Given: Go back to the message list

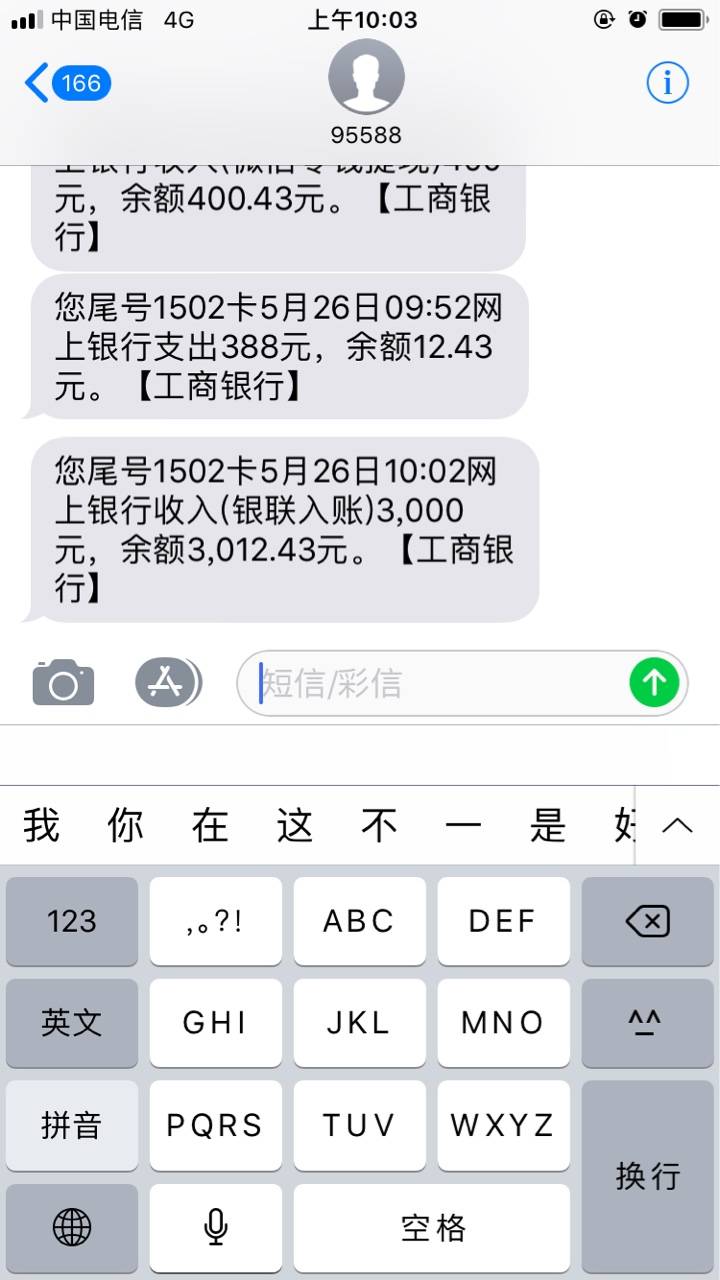Looking at the screenshot, I should tap(67, 83).
